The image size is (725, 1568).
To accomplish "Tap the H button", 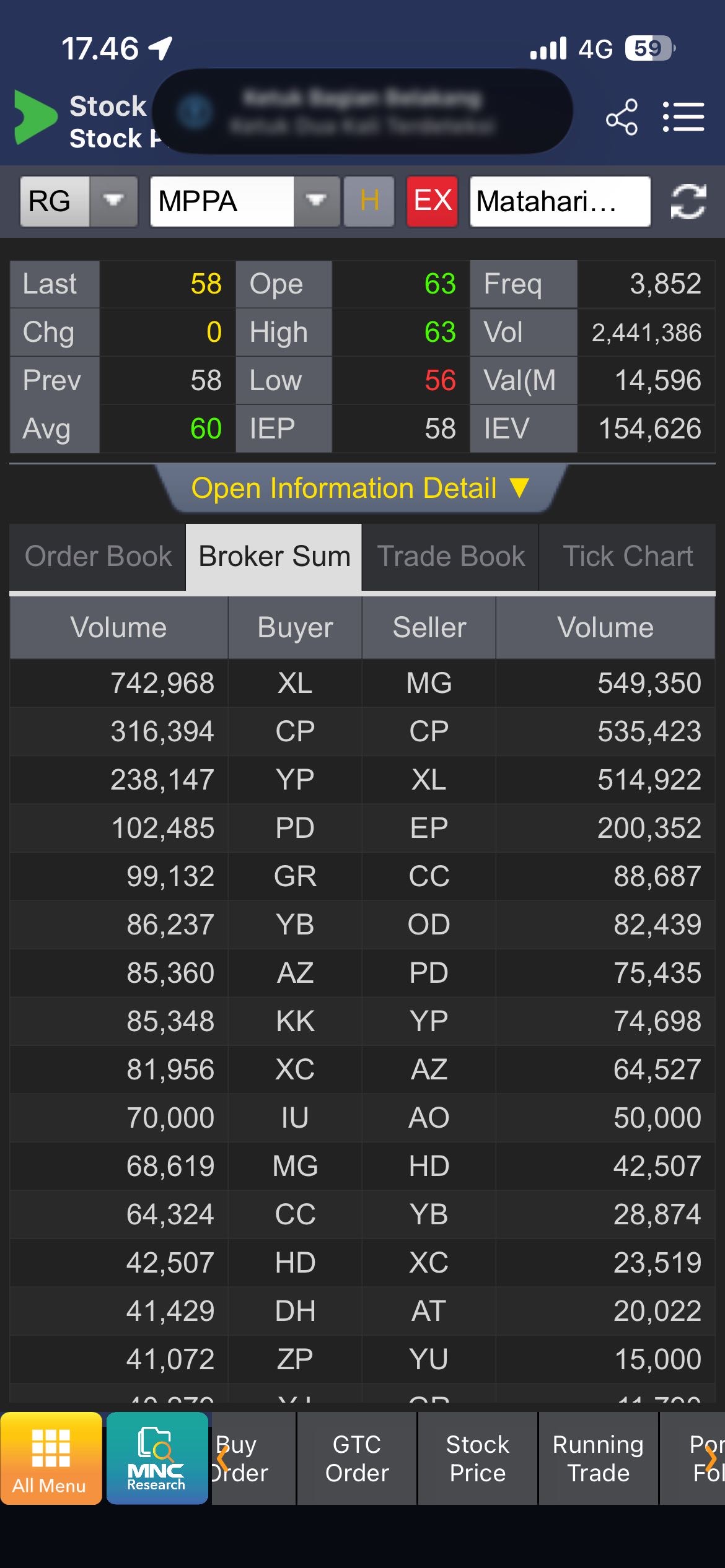I will (x=369, y=201).
